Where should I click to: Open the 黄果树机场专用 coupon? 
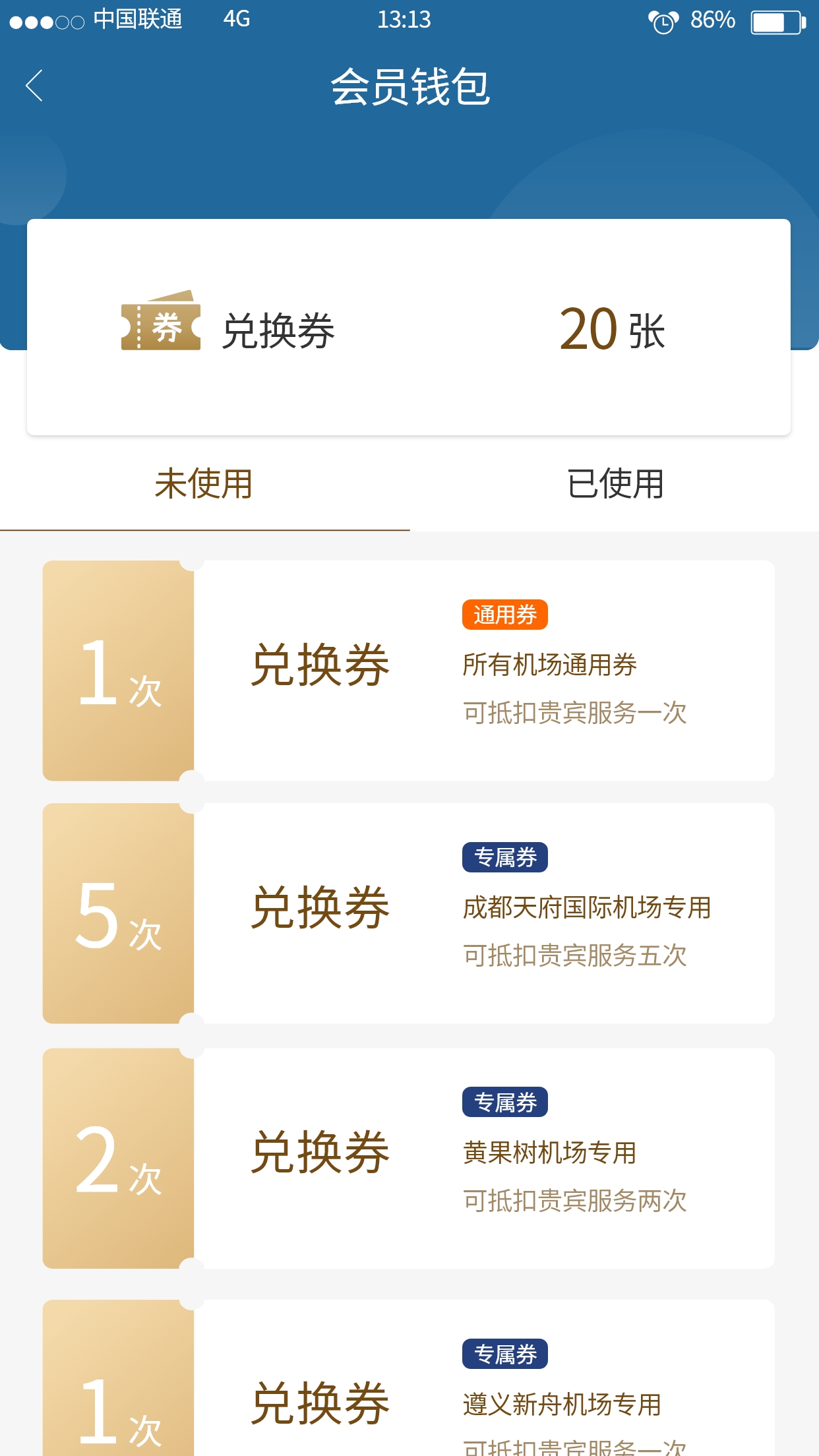(x=409, y=1159)
